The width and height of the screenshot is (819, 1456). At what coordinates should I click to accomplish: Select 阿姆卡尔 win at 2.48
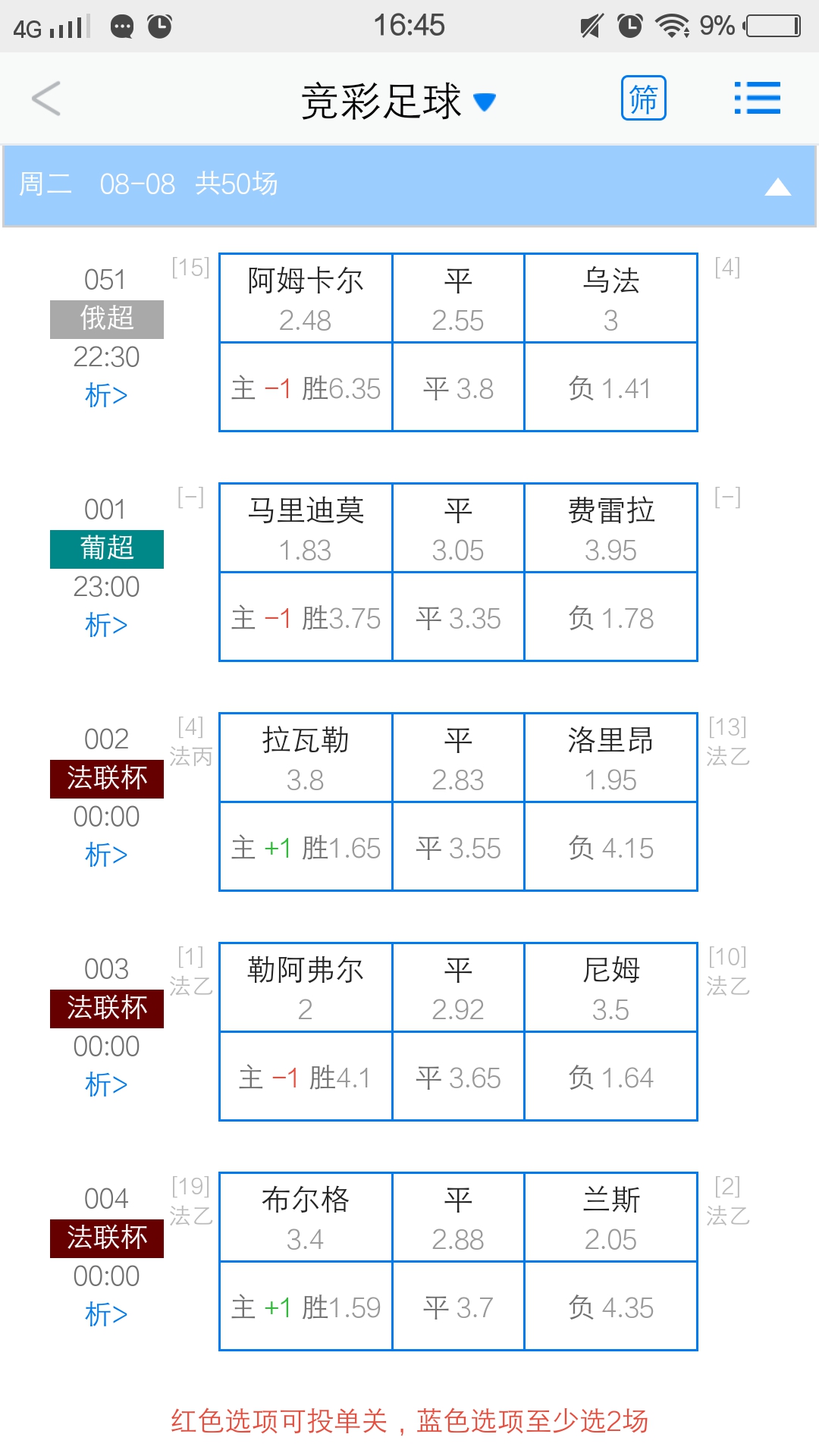(x=306, y=298)
